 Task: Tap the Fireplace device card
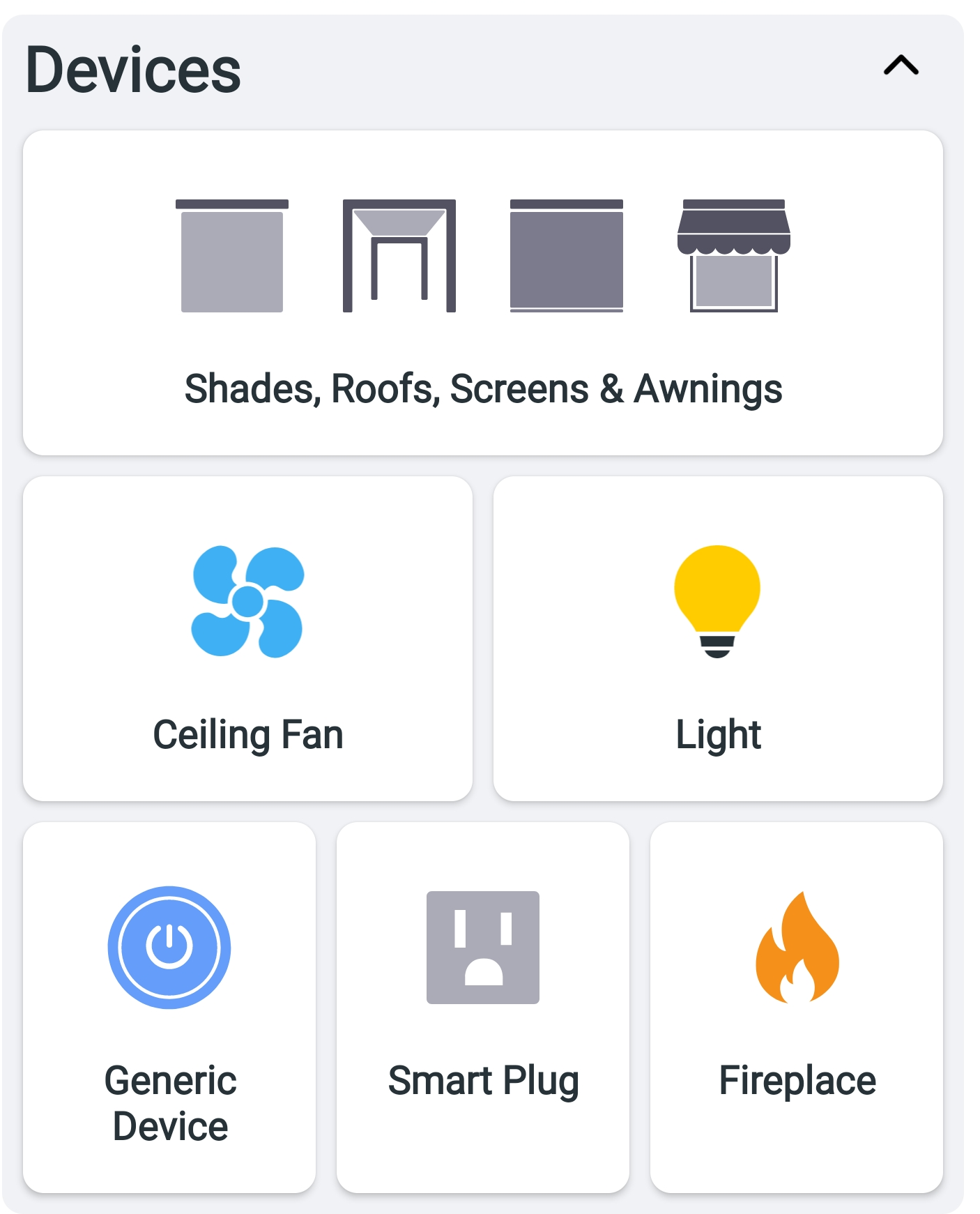coord(796,1006)
